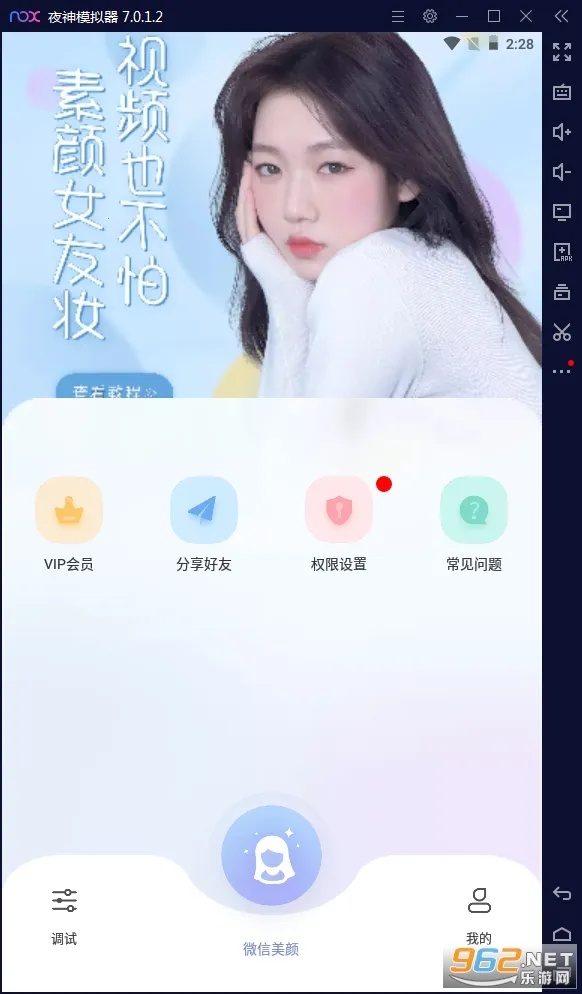The image size is (582, 994).
Task: Close the Nox emulator window
Action: point(526,16)
